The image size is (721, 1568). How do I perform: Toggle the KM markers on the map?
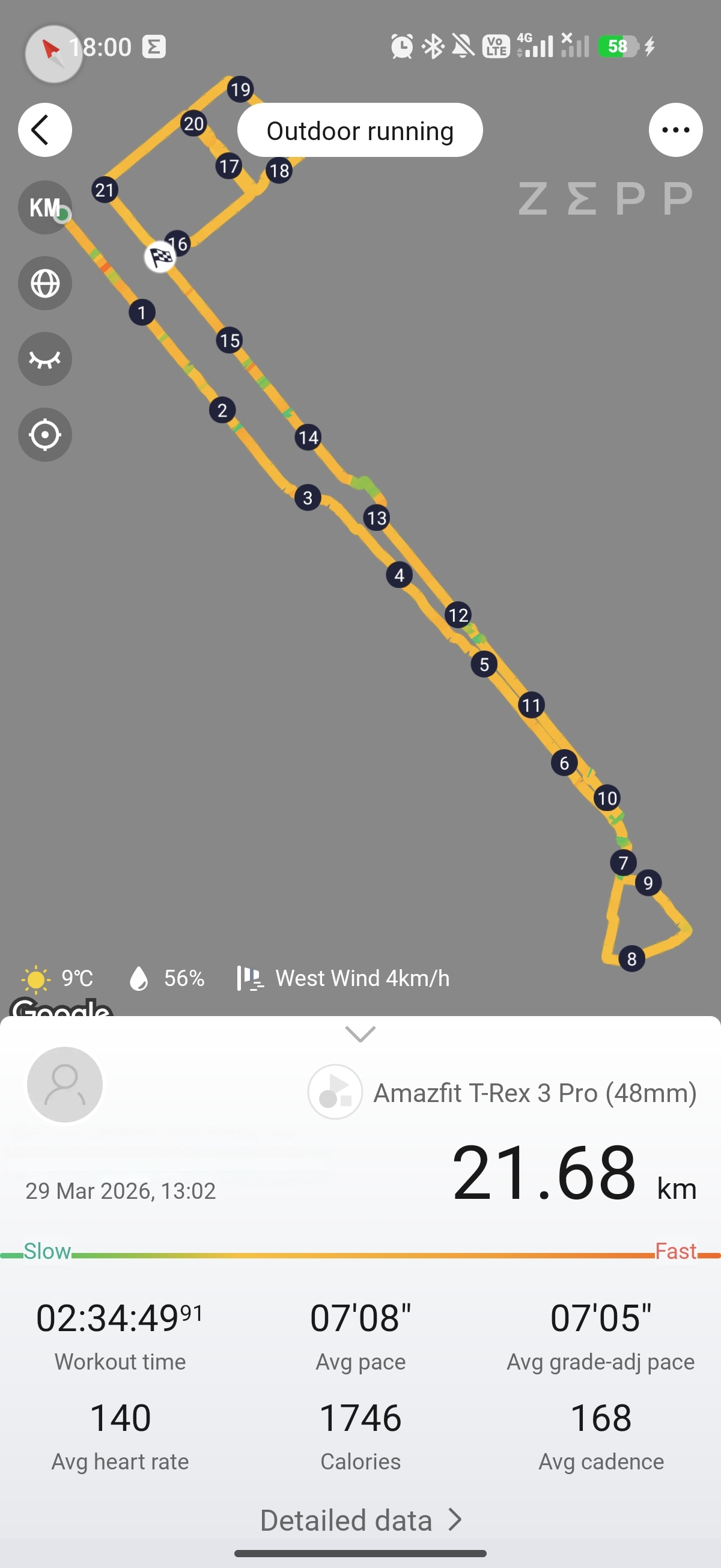44,207
